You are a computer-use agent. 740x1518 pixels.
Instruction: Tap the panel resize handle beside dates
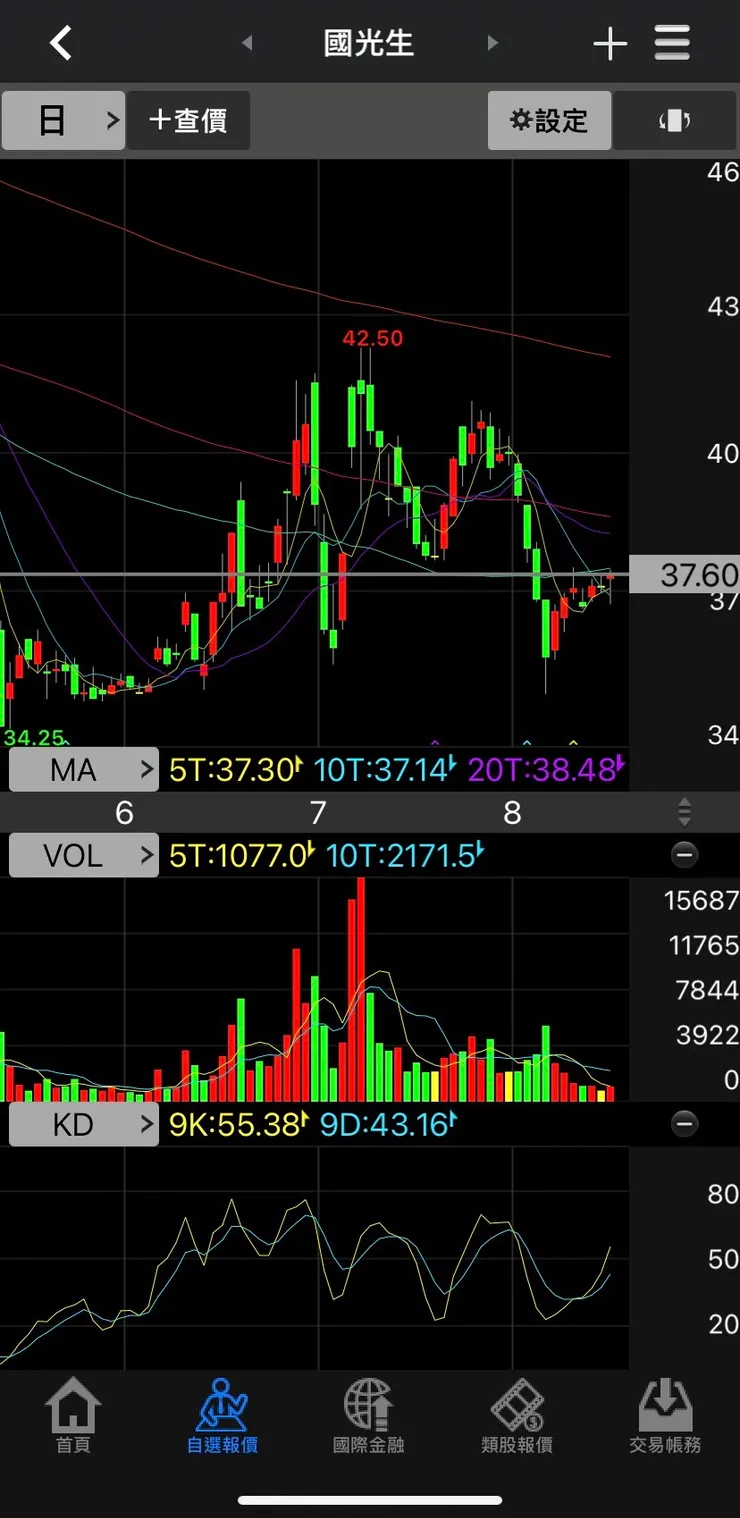point(684,812)
